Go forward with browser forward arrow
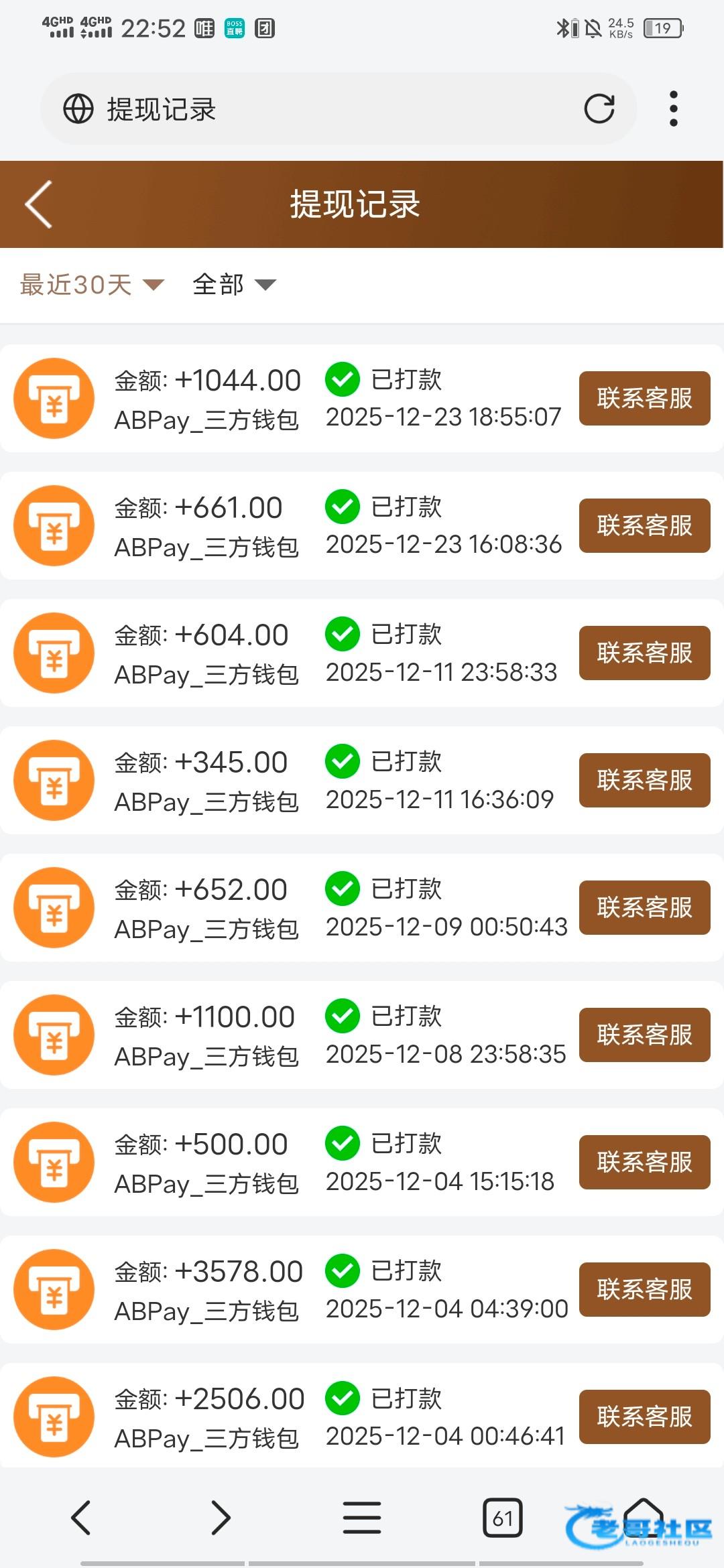Image resolution: width=724 pixels, height=1568 pixels. click(x=221, y=1518)
